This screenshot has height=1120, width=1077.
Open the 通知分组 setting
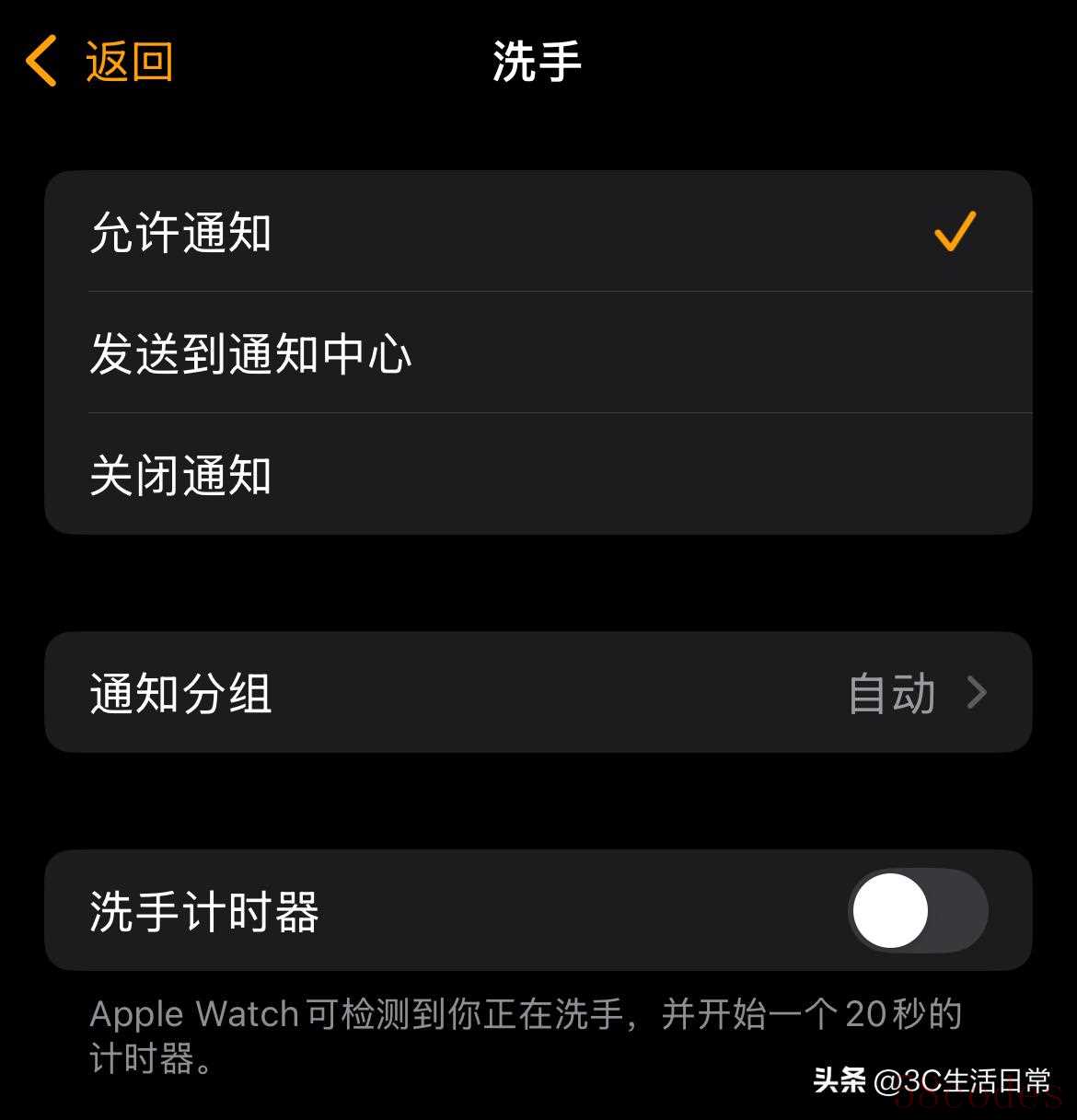point(538,693)
